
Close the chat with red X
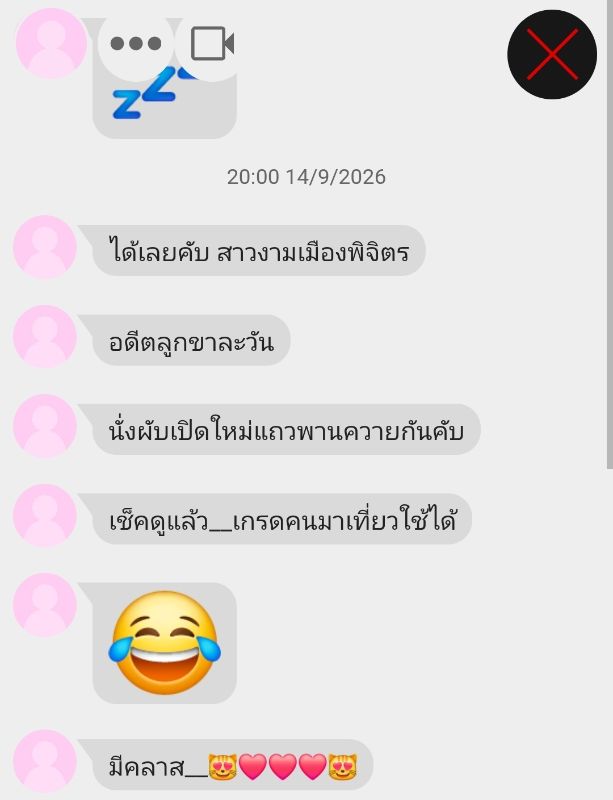tap(552, 54)
